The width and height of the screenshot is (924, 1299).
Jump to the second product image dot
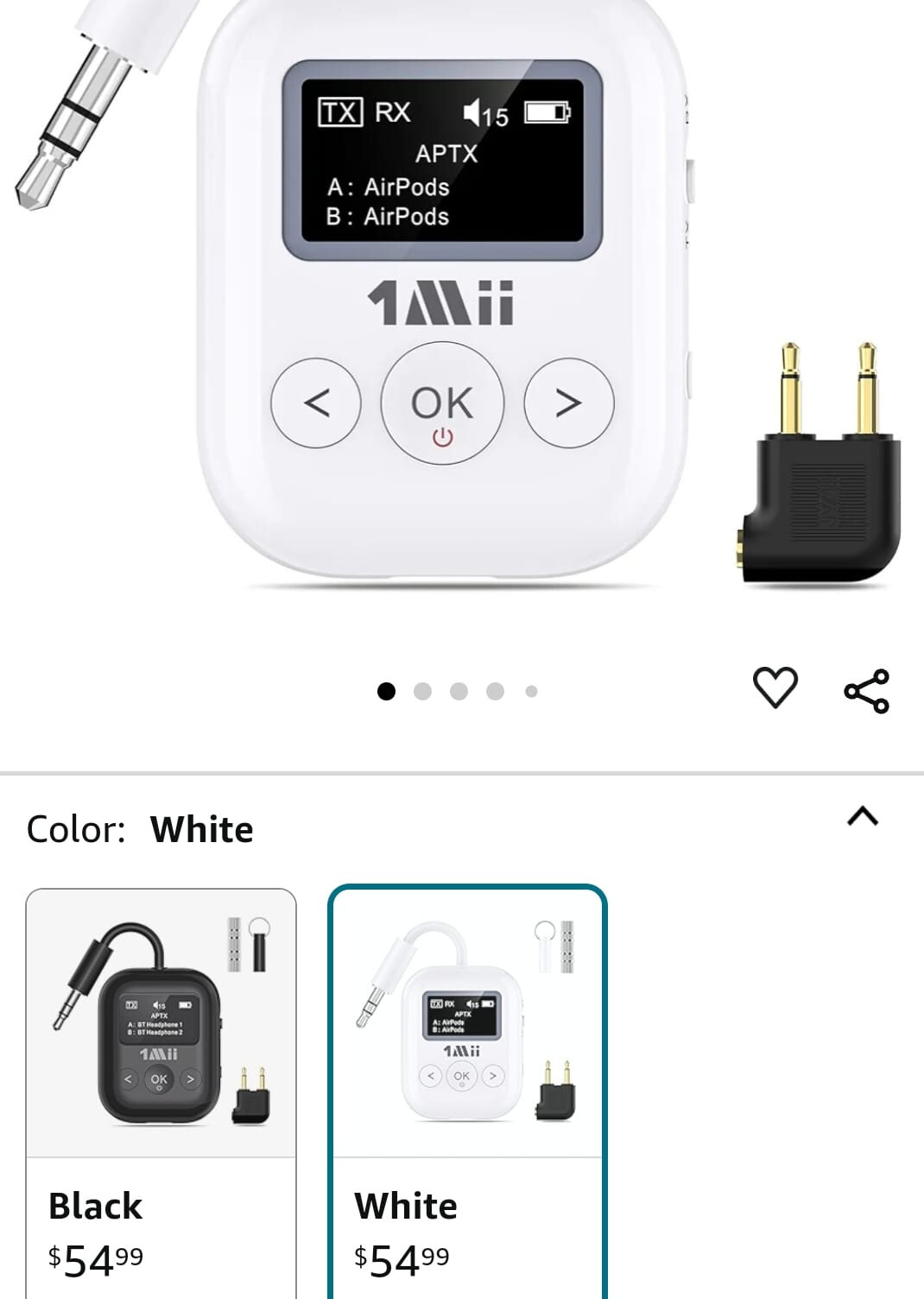[422, 691]
